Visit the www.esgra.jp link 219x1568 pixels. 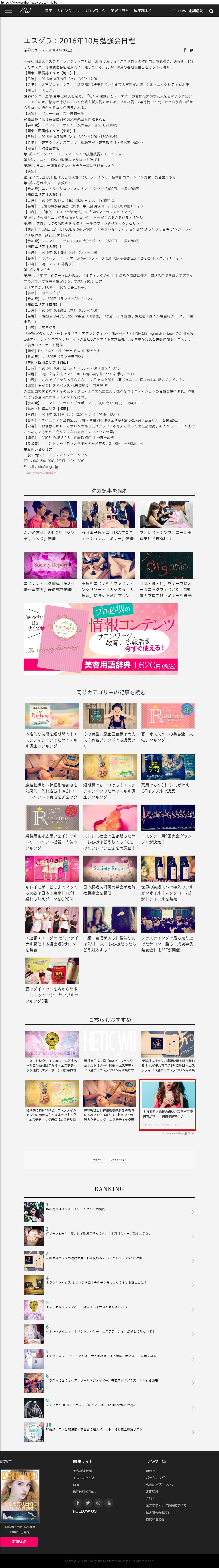39,472
